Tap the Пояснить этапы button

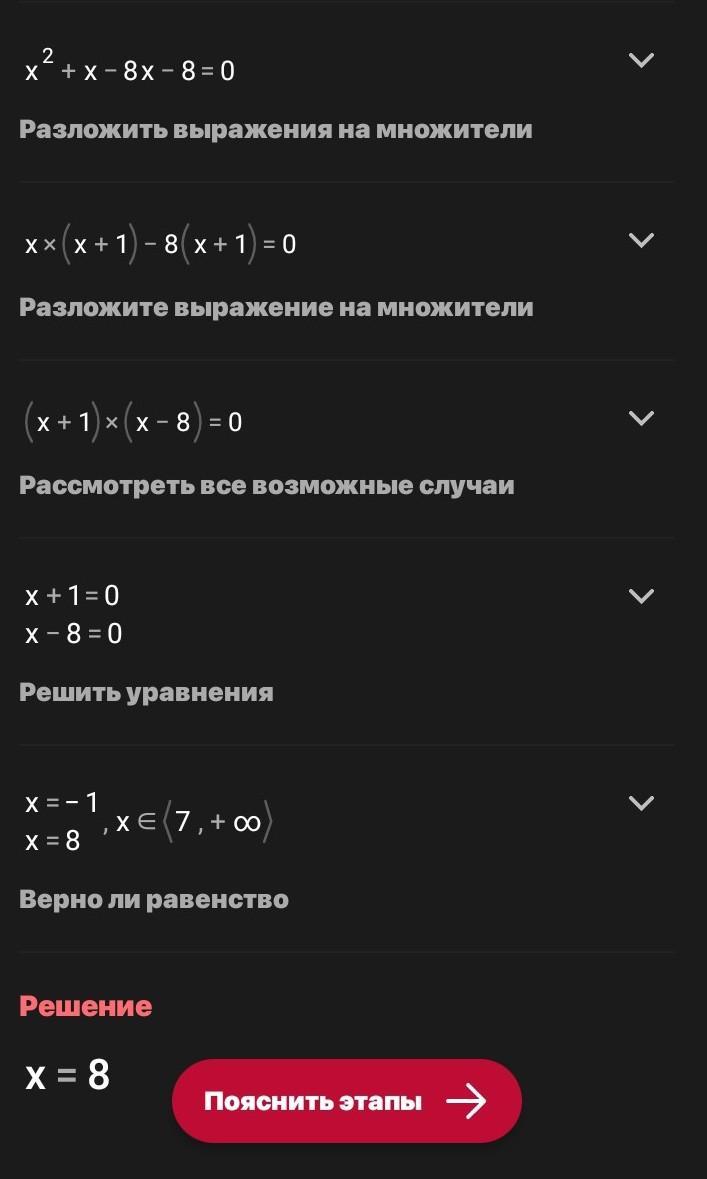tap(346, 1101)
